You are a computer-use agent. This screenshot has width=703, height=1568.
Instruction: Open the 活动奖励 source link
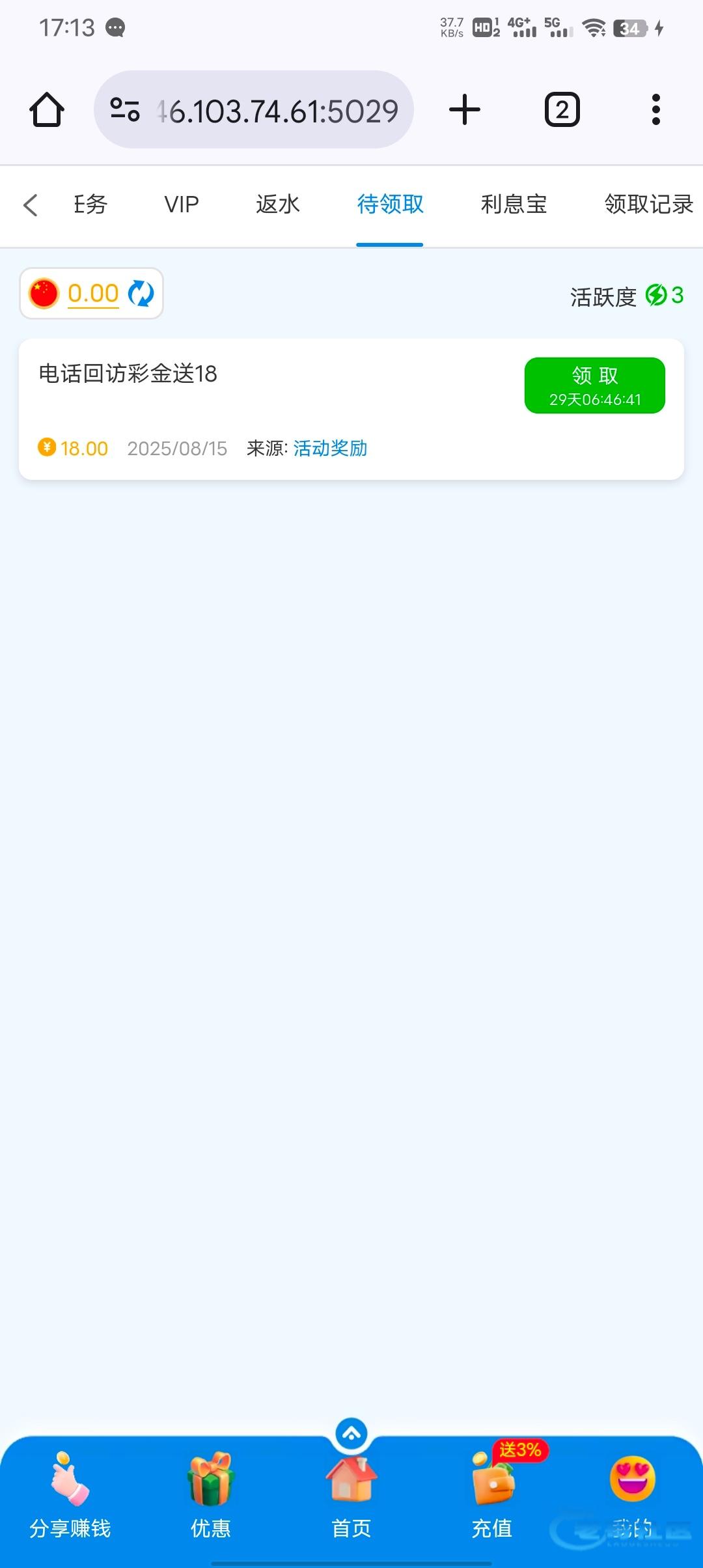[x=330, y=449]
